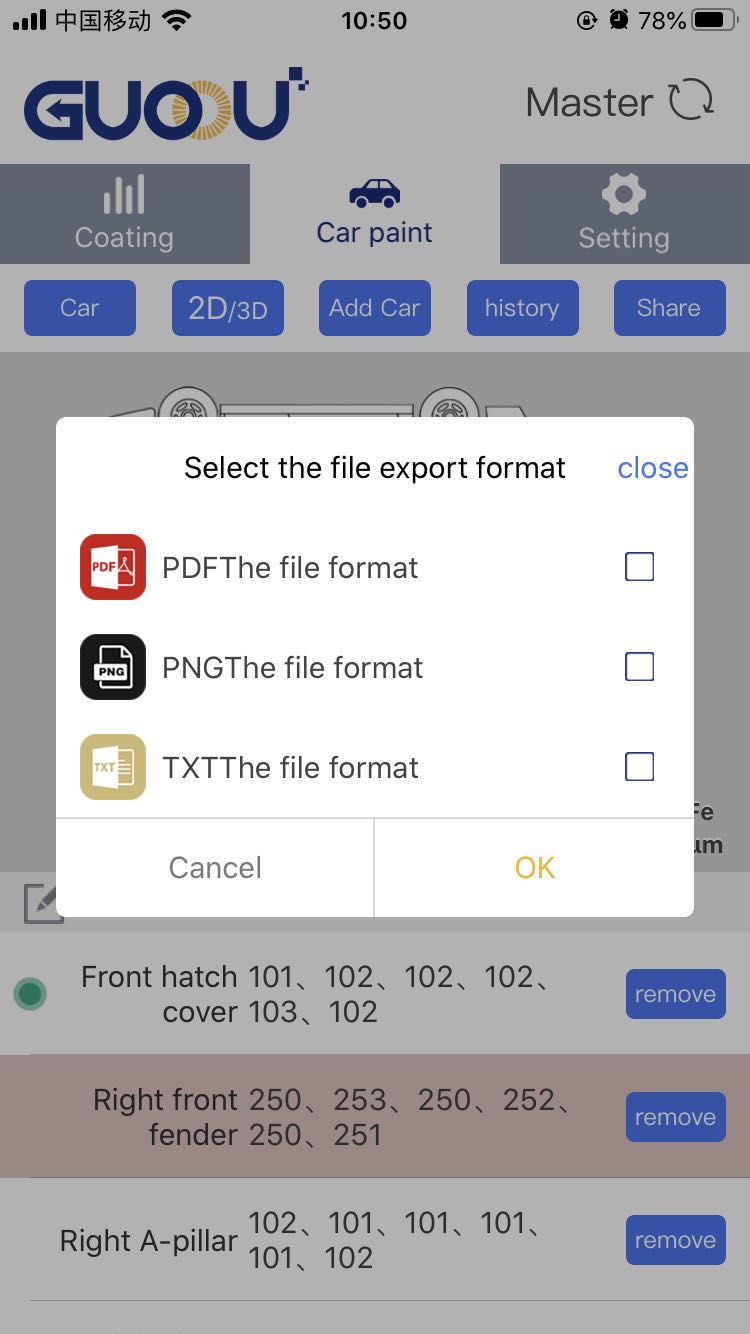The height and width of the screenshot is (1334, 750).
Task: Tick the TXT file format checkbox
Action: (639, 767)
